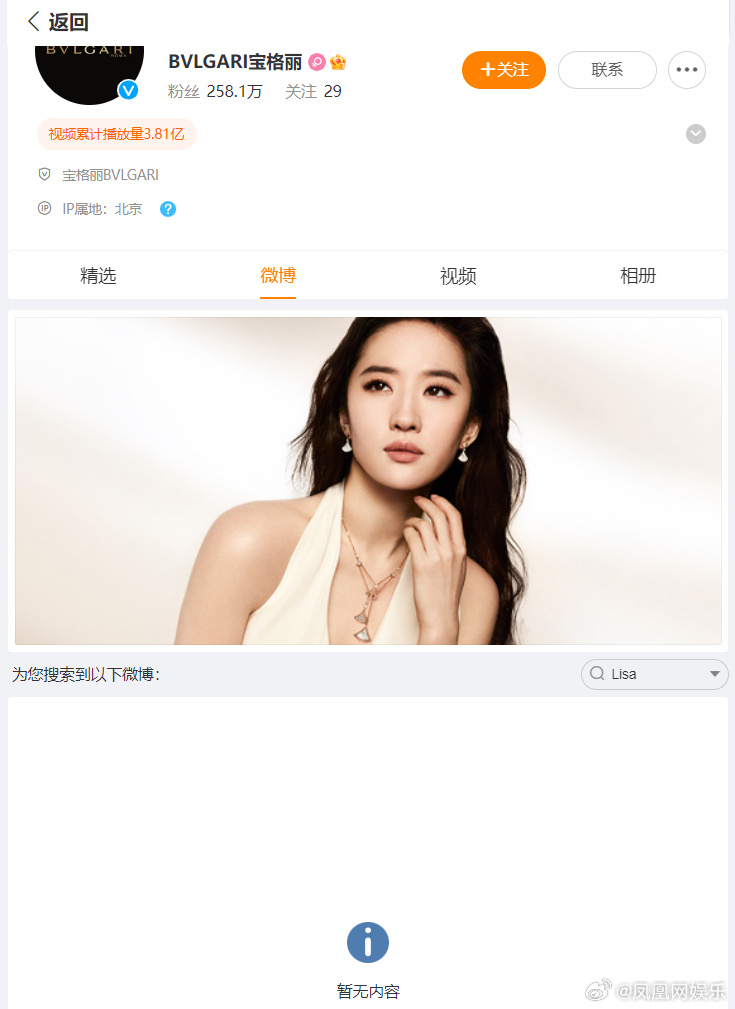
Task: Open the profile banner image
Action: coord(368,481)
